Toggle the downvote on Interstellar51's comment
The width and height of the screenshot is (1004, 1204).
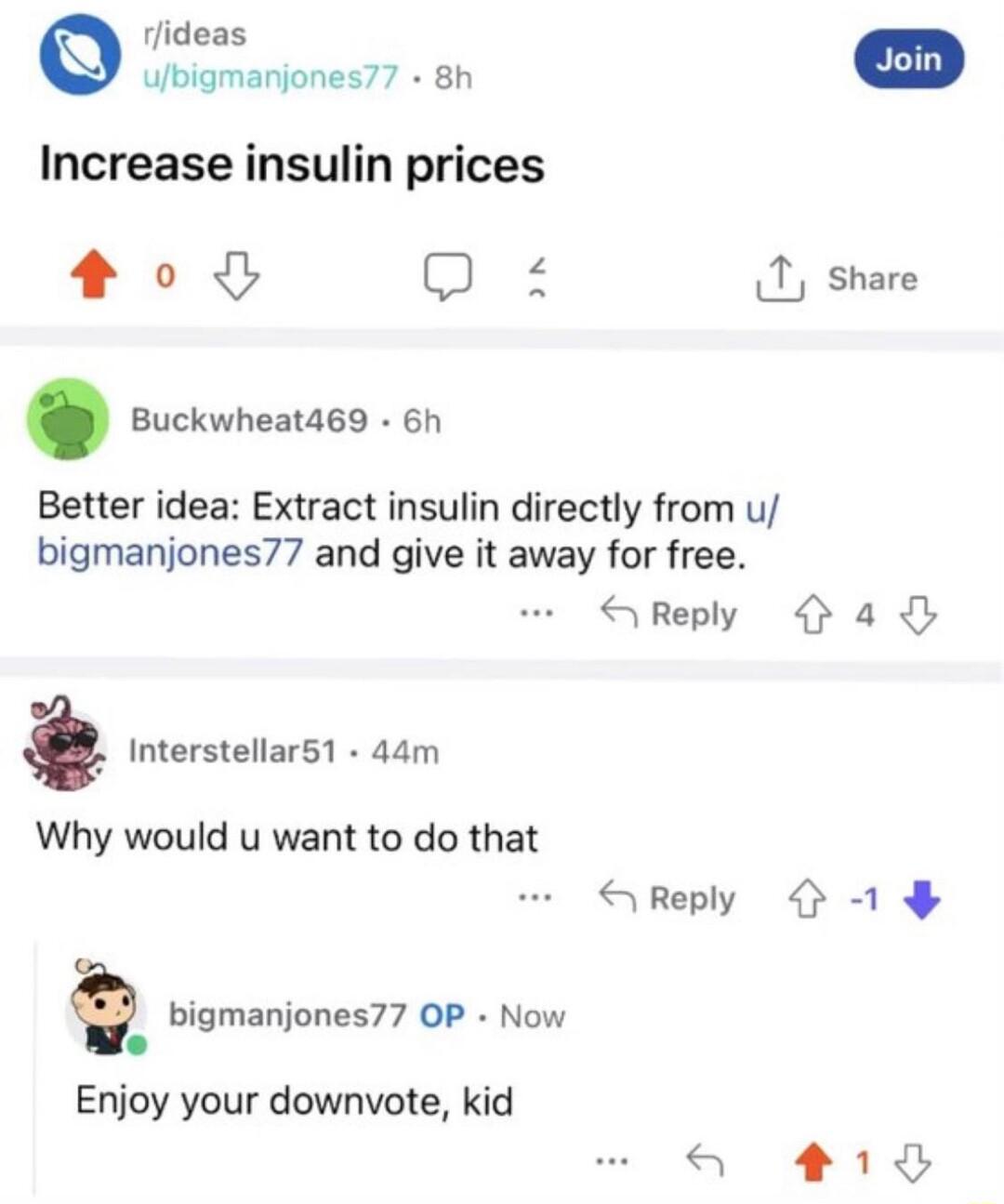924,898
